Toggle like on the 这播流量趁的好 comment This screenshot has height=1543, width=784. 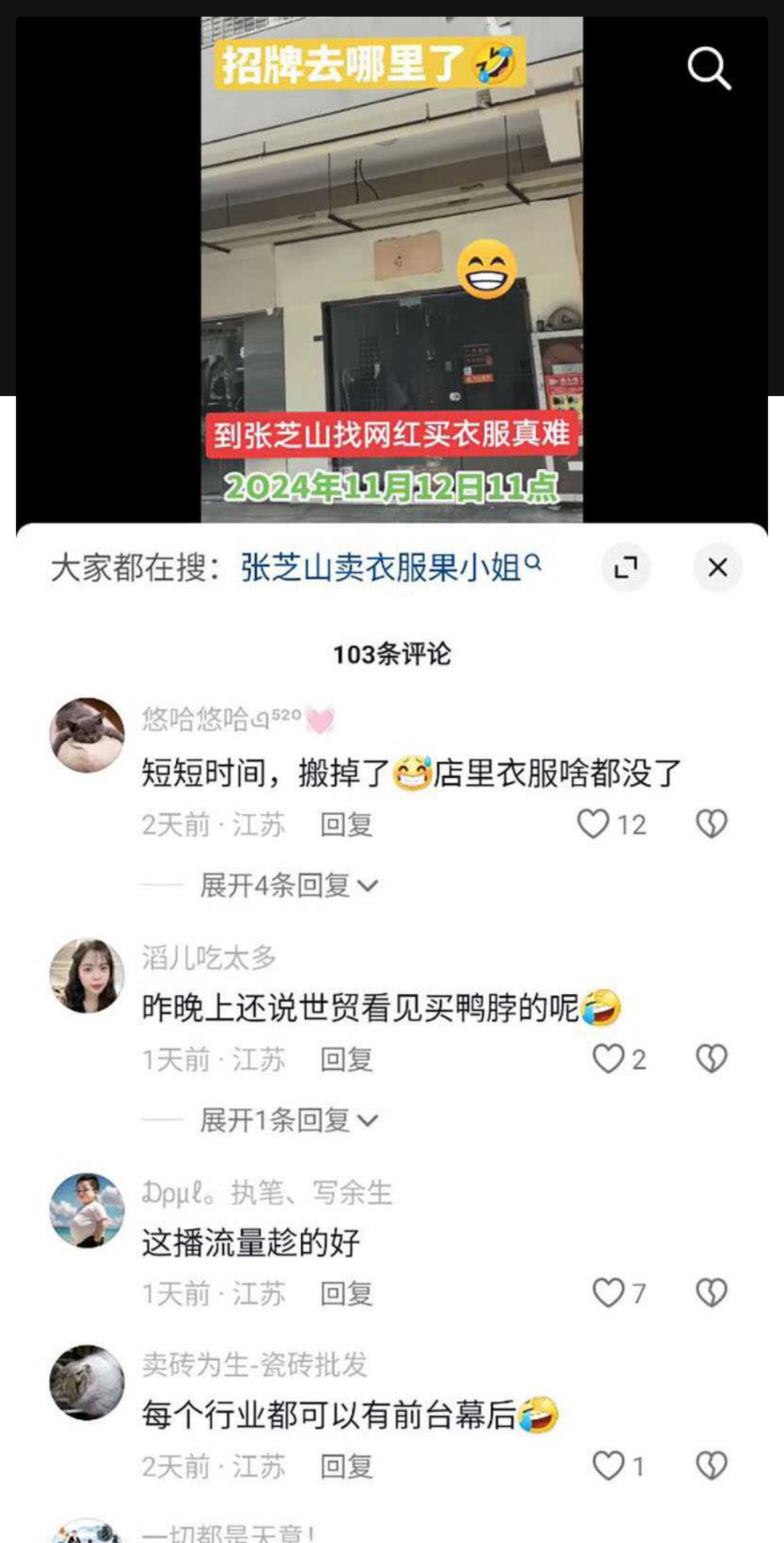pos(610,1291)
